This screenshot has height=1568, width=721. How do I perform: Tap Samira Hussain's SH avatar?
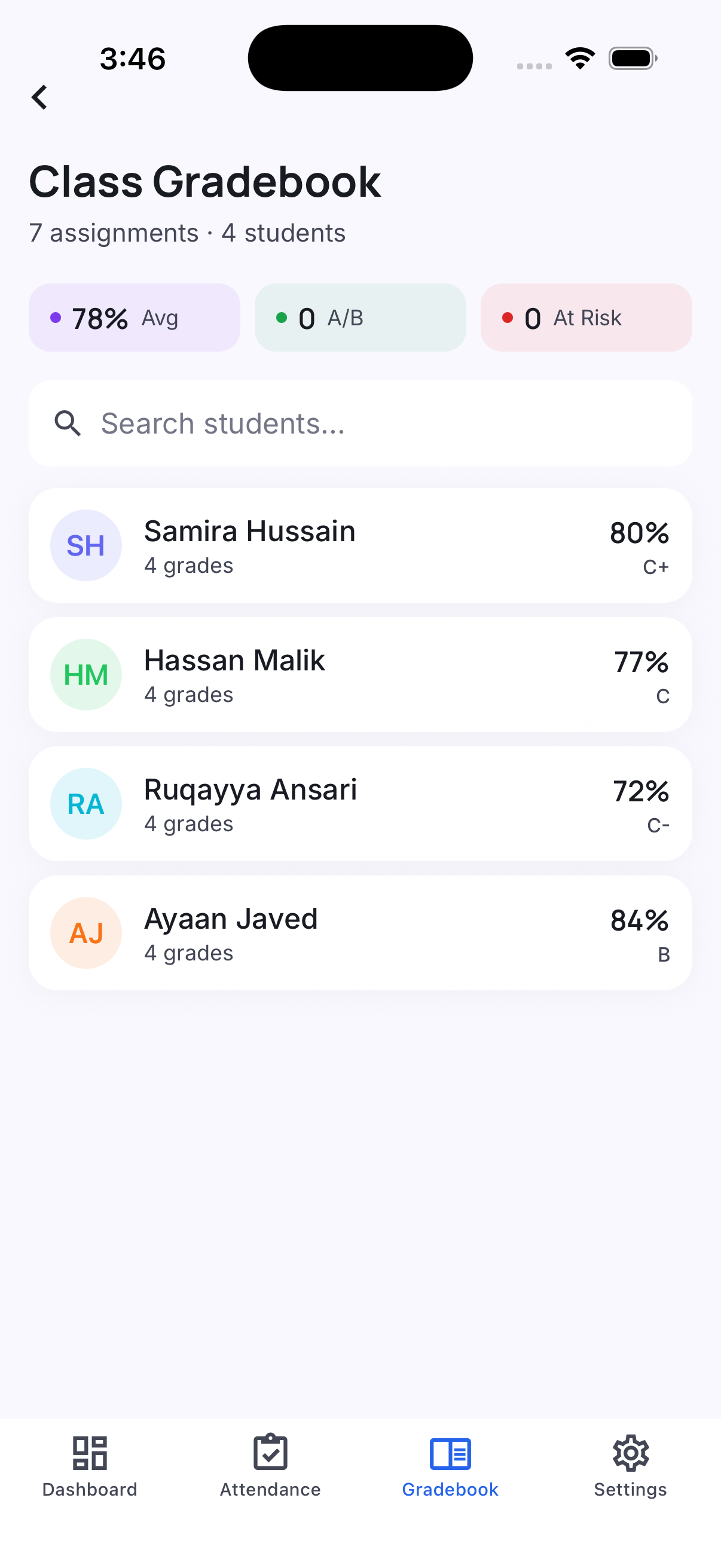click(85, 545)
